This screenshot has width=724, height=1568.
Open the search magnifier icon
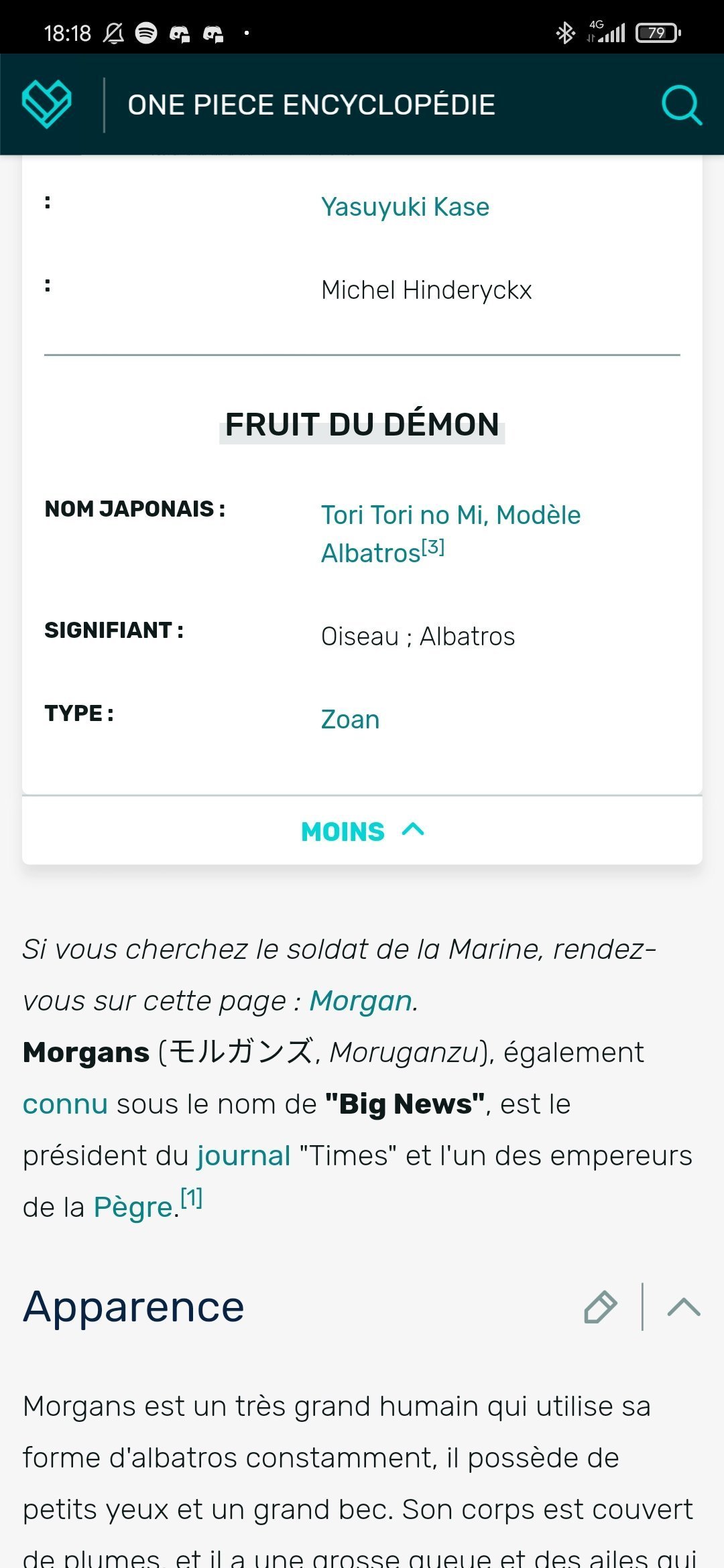[681, 105]
